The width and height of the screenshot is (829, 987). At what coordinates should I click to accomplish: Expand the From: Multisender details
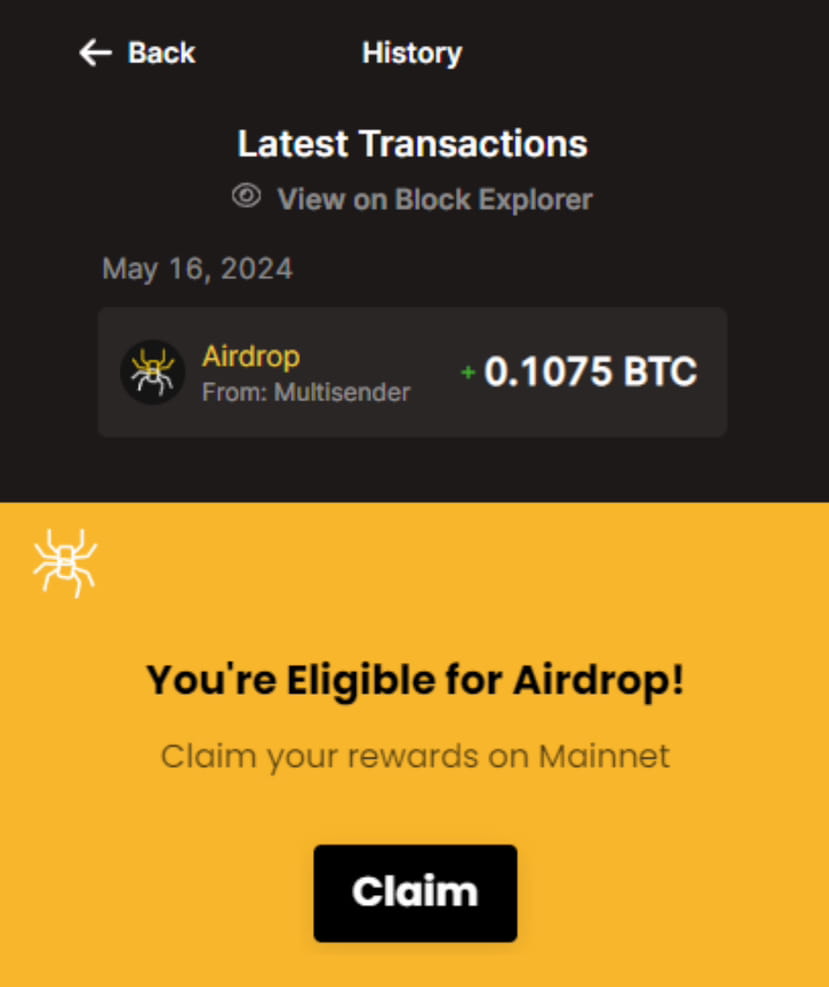306,392
